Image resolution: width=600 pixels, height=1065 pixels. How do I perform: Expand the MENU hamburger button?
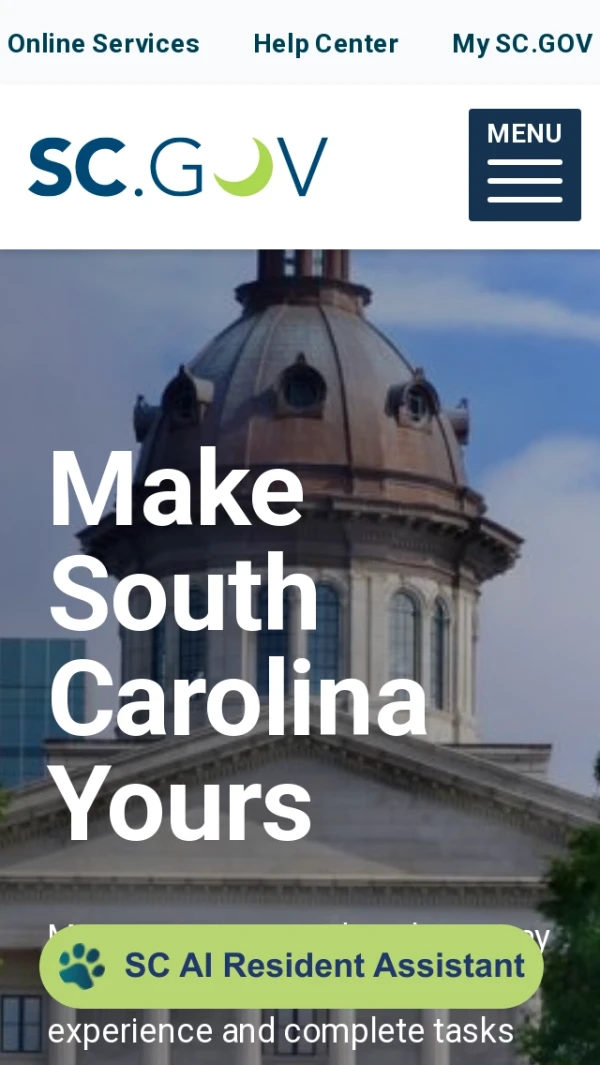(x=524, y=165)
